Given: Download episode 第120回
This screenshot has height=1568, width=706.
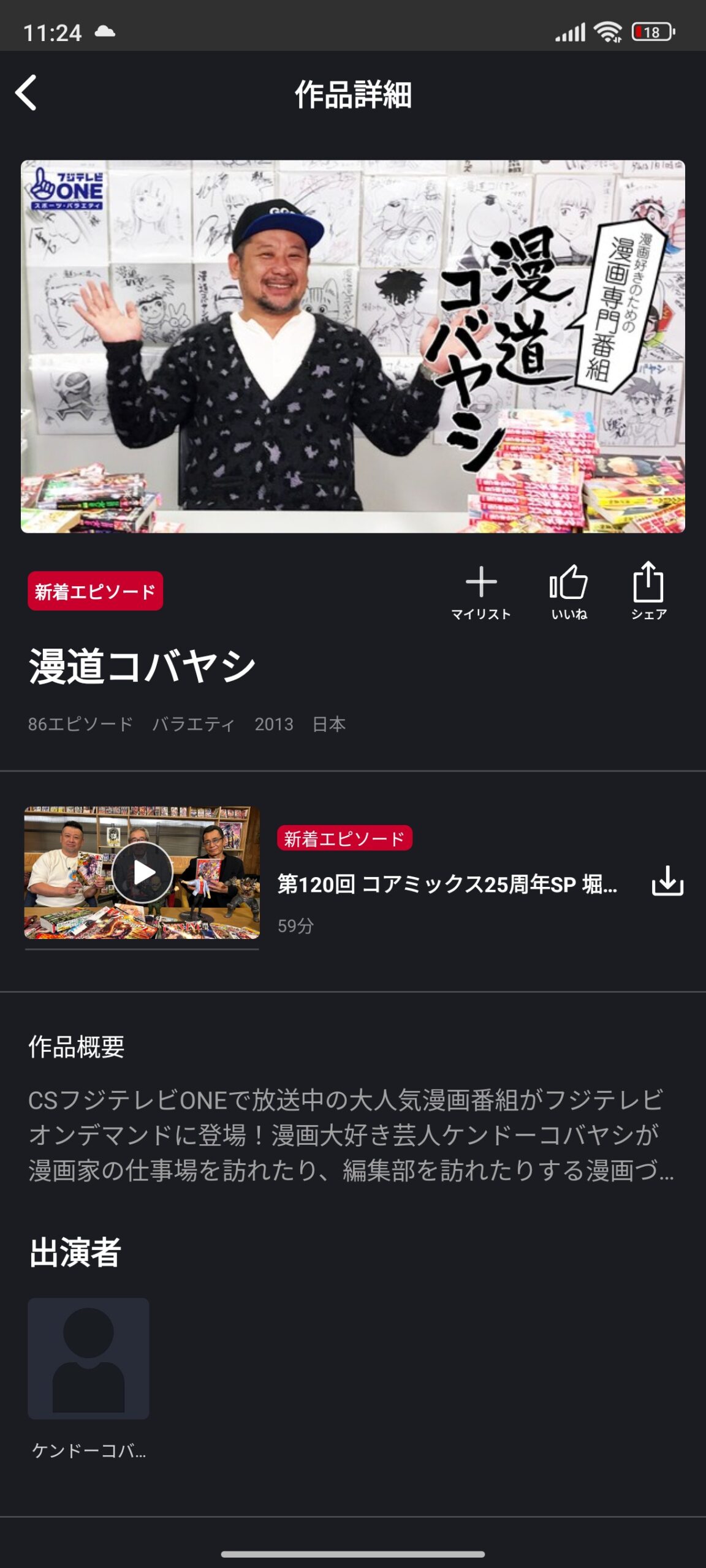Looking at the screenshot, I should pos(667,882).
